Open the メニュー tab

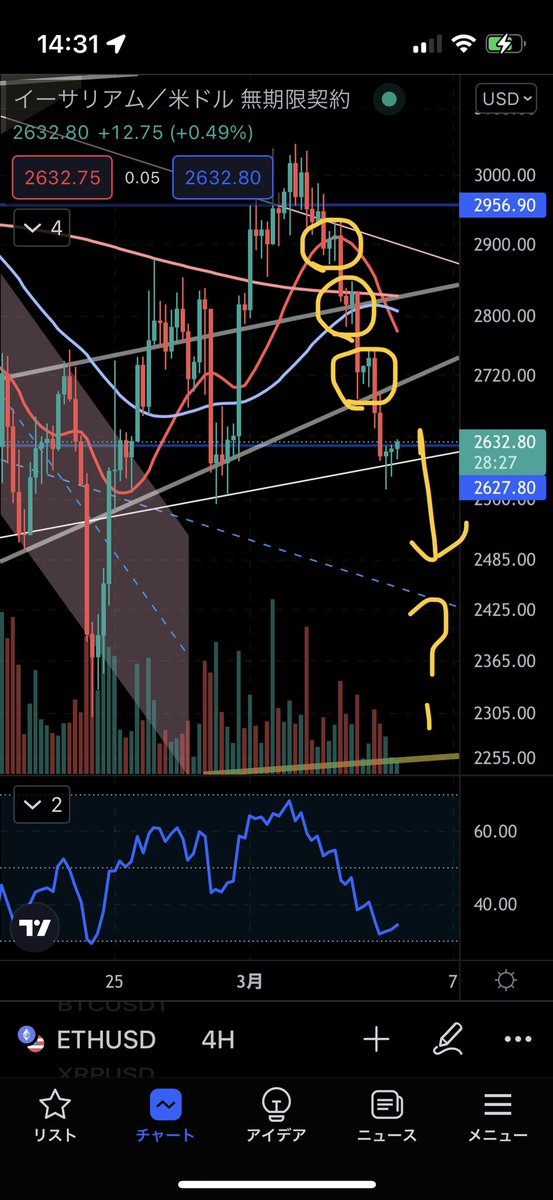coord(497,1116)
